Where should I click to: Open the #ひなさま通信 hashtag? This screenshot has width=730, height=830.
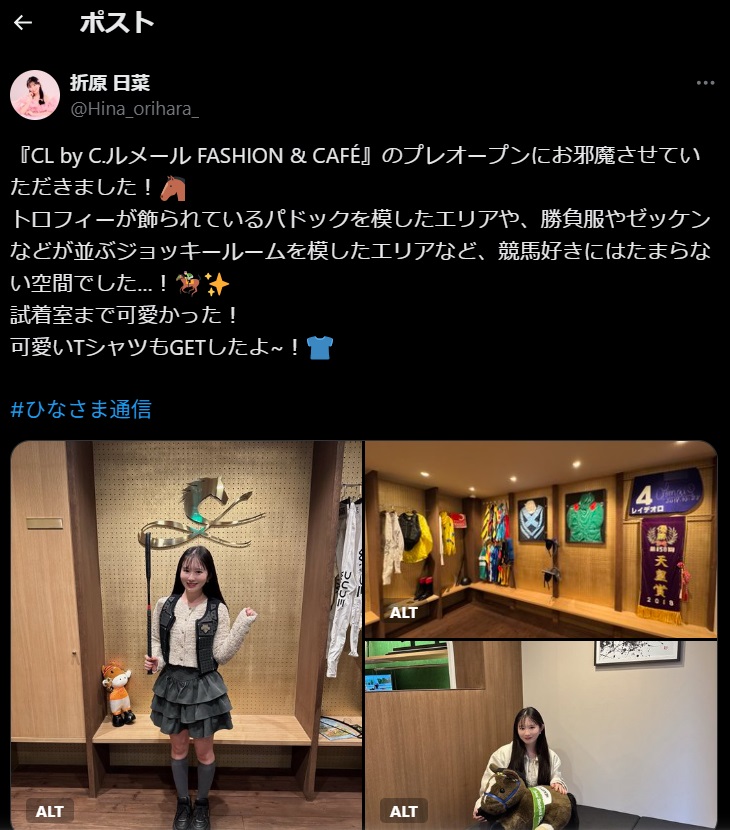coord(81,408)
